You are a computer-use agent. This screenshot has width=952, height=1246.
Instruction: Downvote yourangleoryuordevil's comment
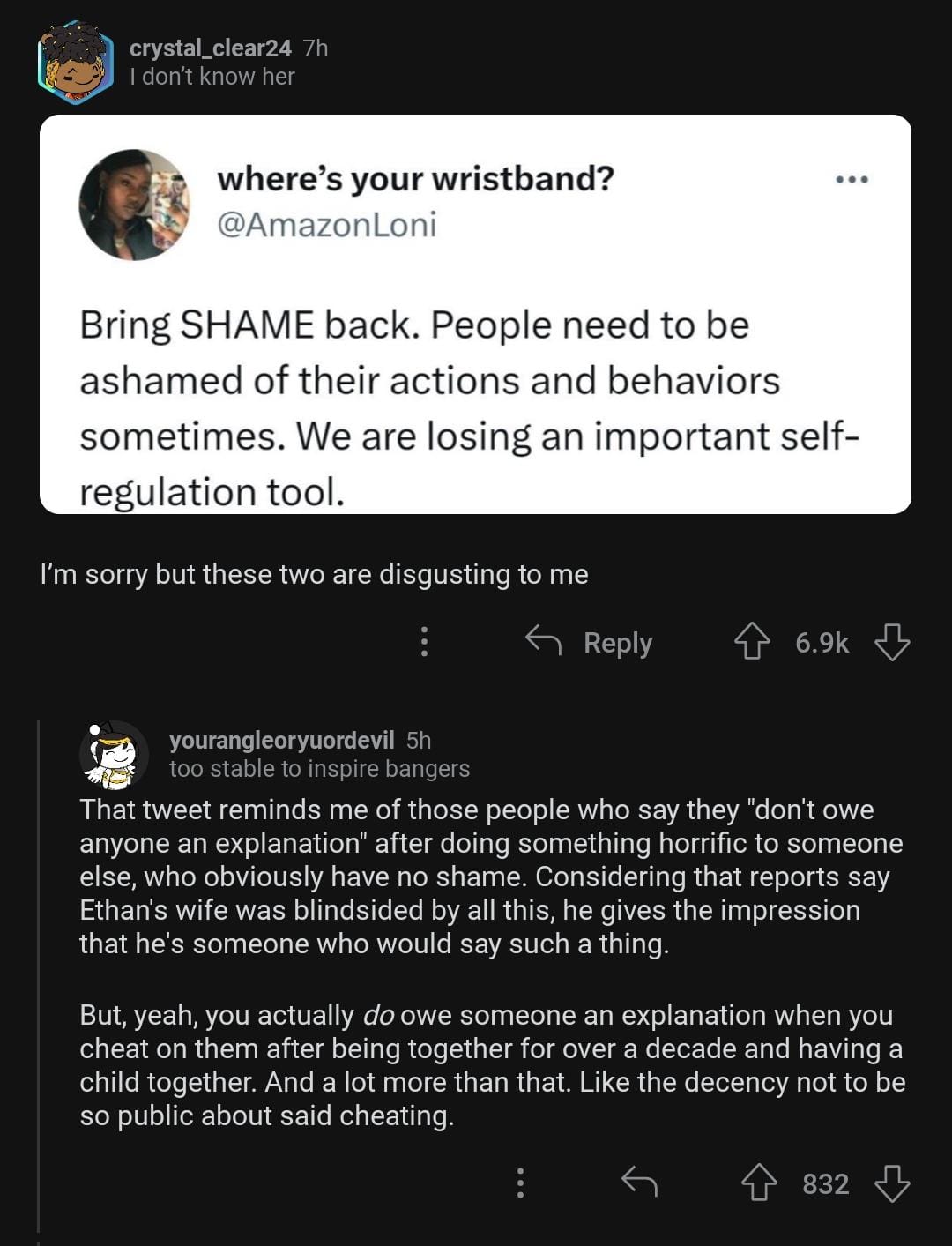892,1183
